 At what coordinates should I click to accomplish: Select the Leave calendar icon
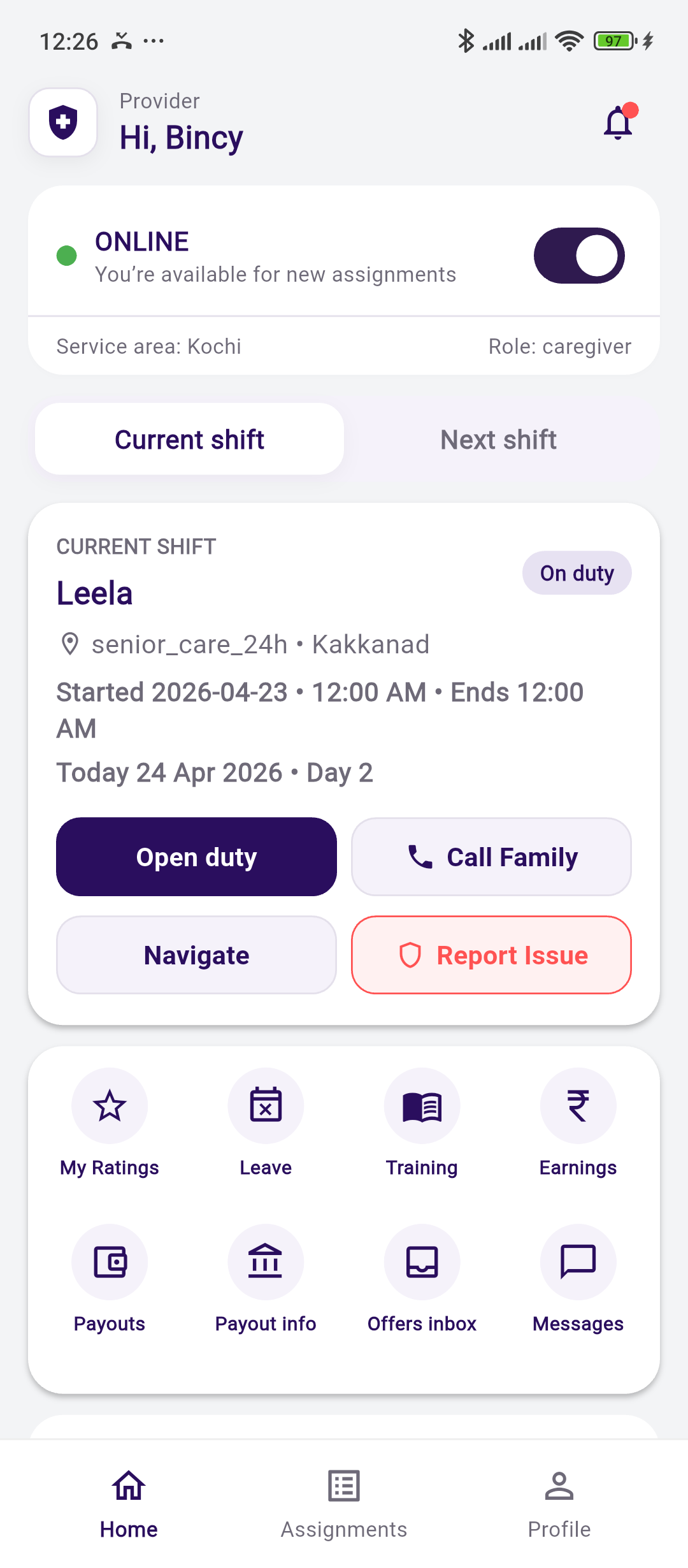pos(266,1106)
